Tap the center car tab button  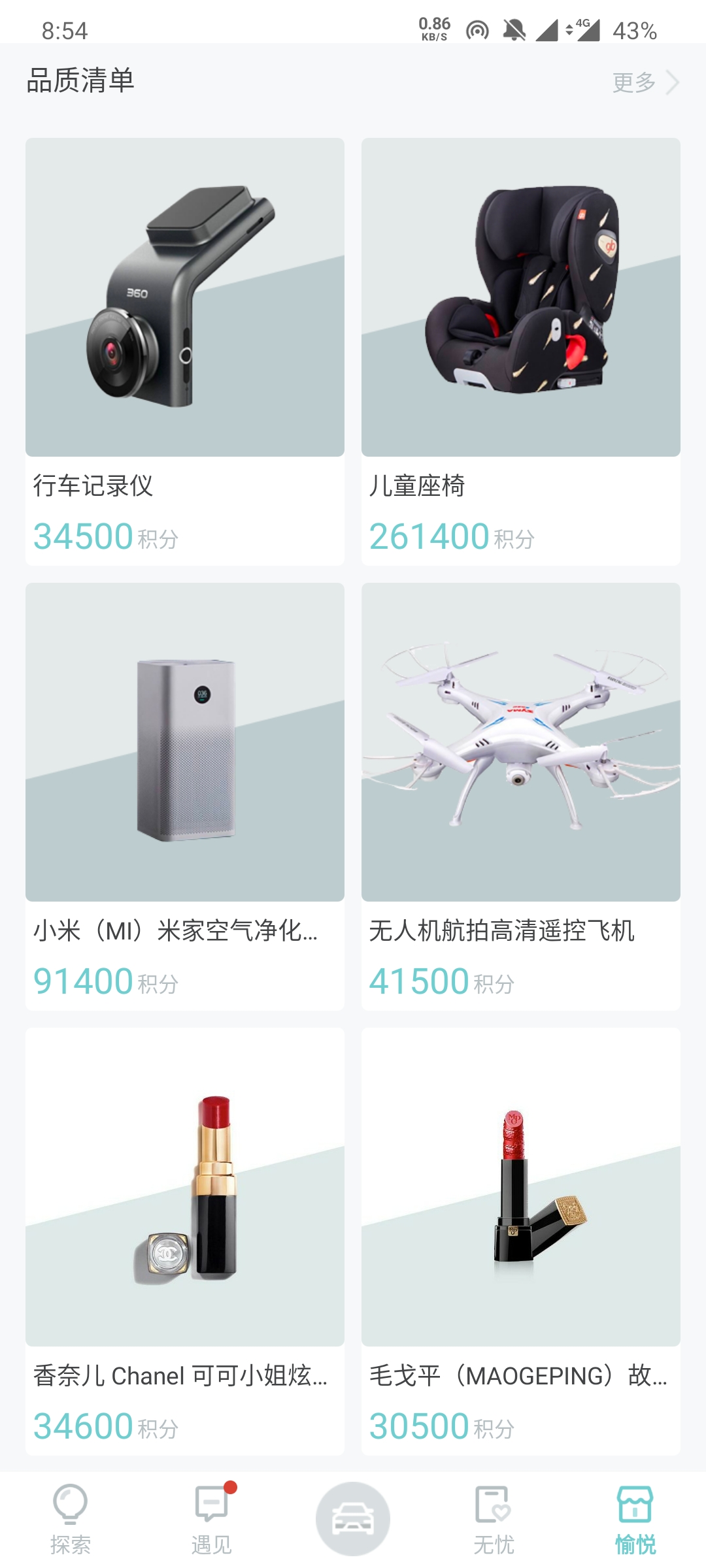pos(353,1519)
